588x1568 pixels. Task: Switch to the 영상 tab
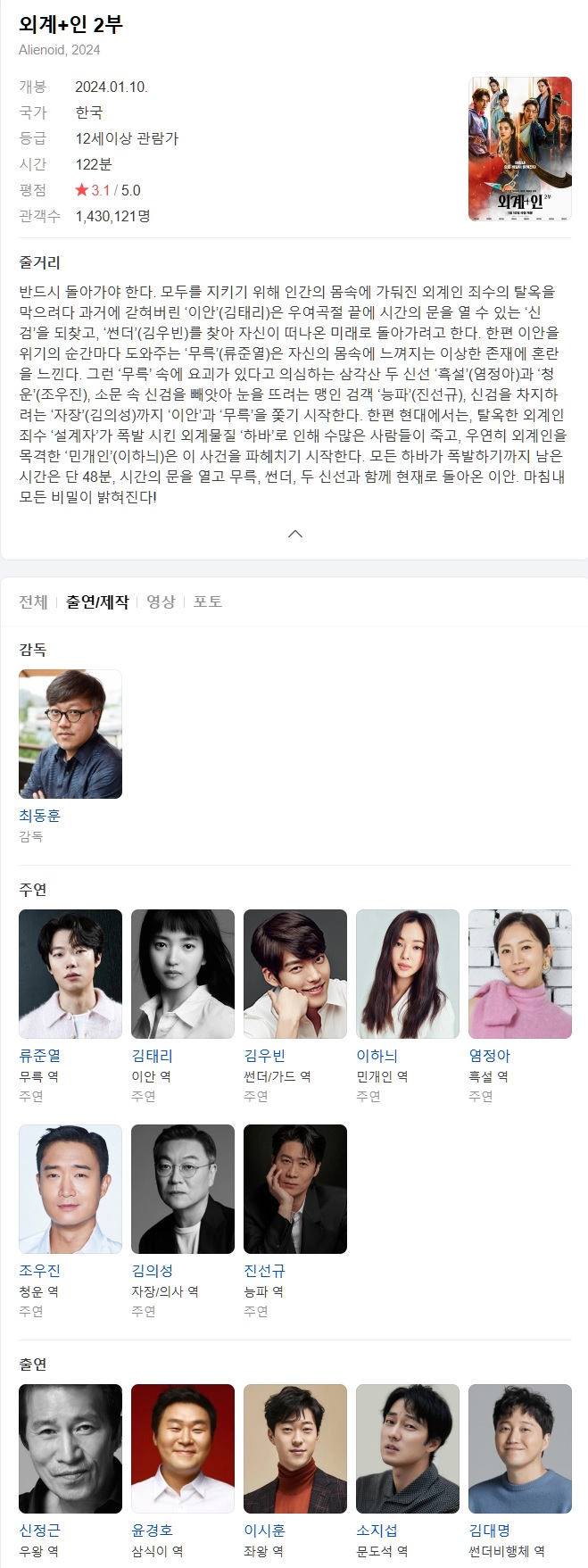point(161,601)
